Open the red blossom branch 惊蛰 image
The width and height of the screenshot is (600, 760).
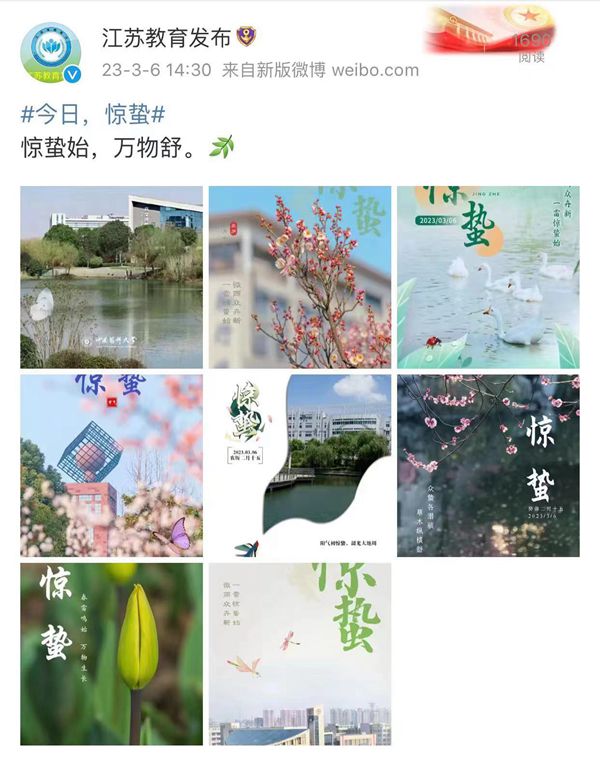click(x=300, y=277)
